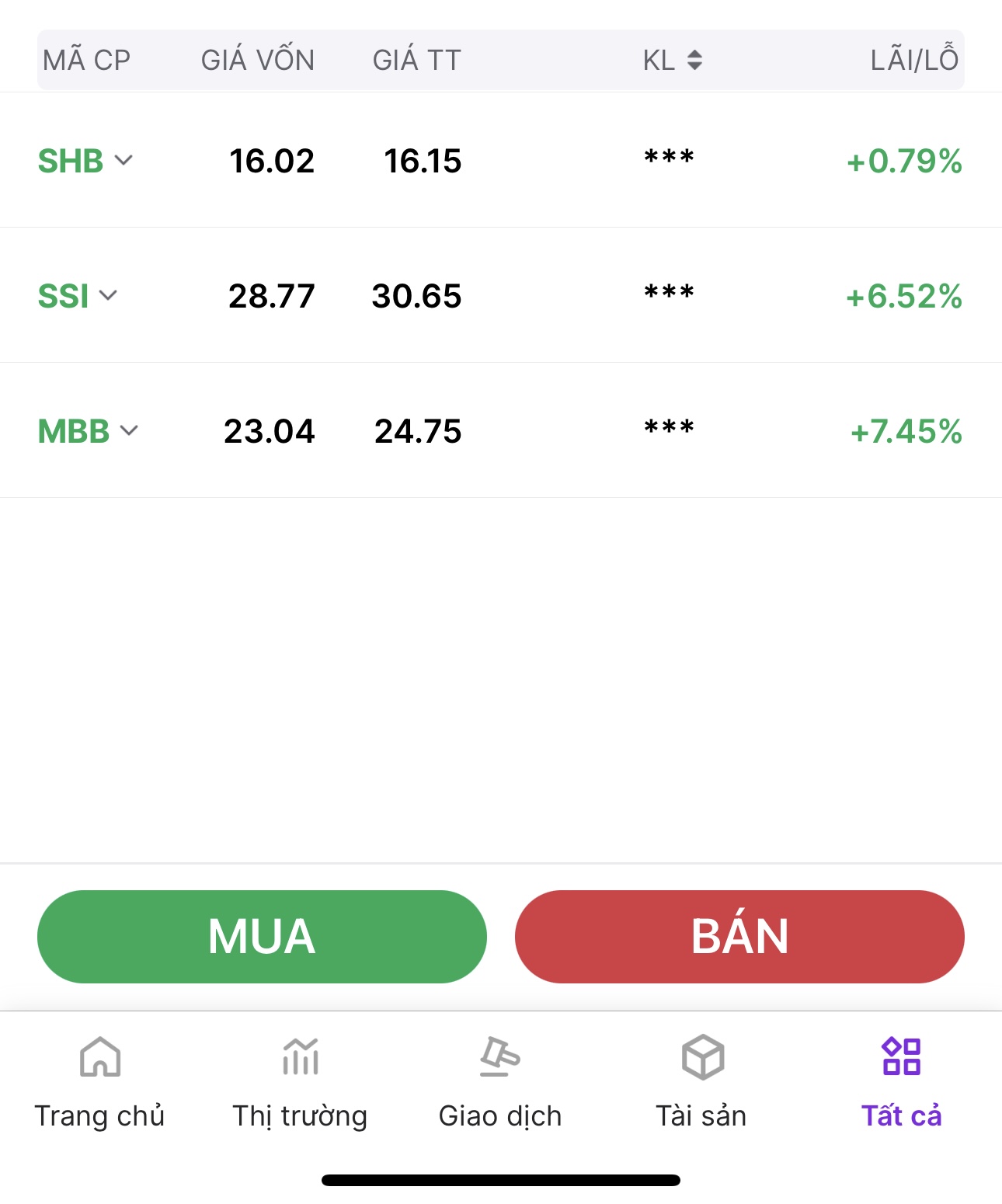Tap the green MUA buy button
This screenshot has width=1002, height=1204.
point(262,936)
